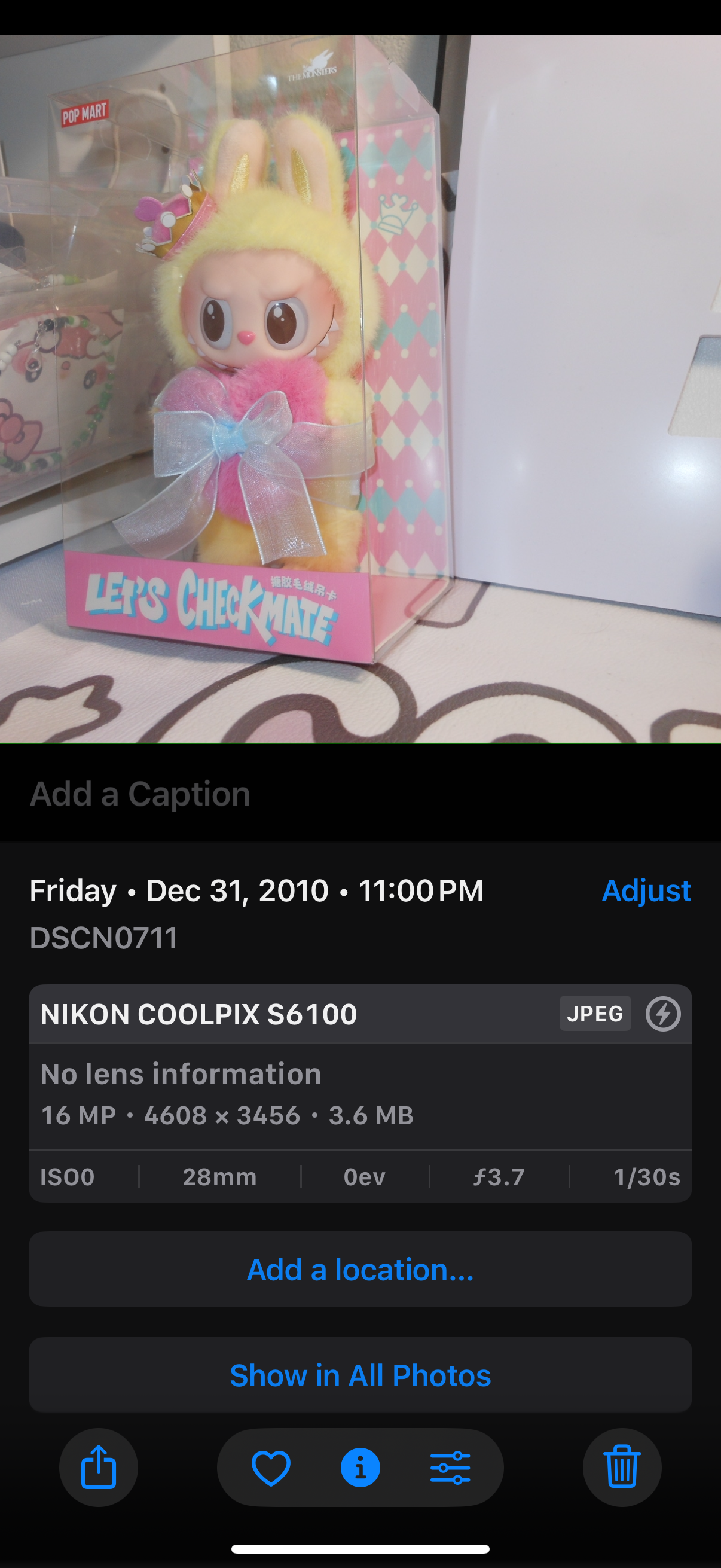Delete the photo with the trash icon
Screen dimensions: 721x1568
click(622, 1467)
